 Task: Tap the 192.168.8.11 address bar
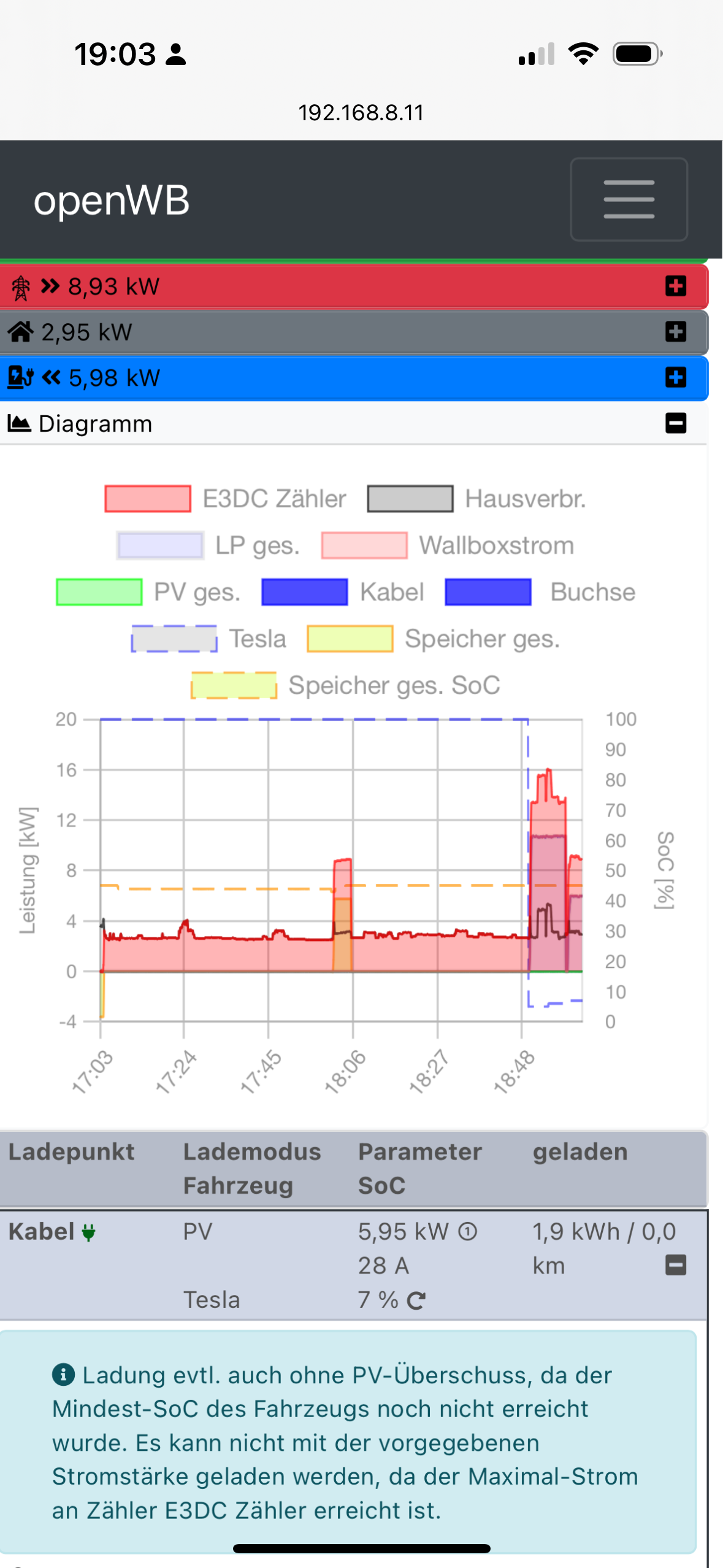click(x=361, y=113)
